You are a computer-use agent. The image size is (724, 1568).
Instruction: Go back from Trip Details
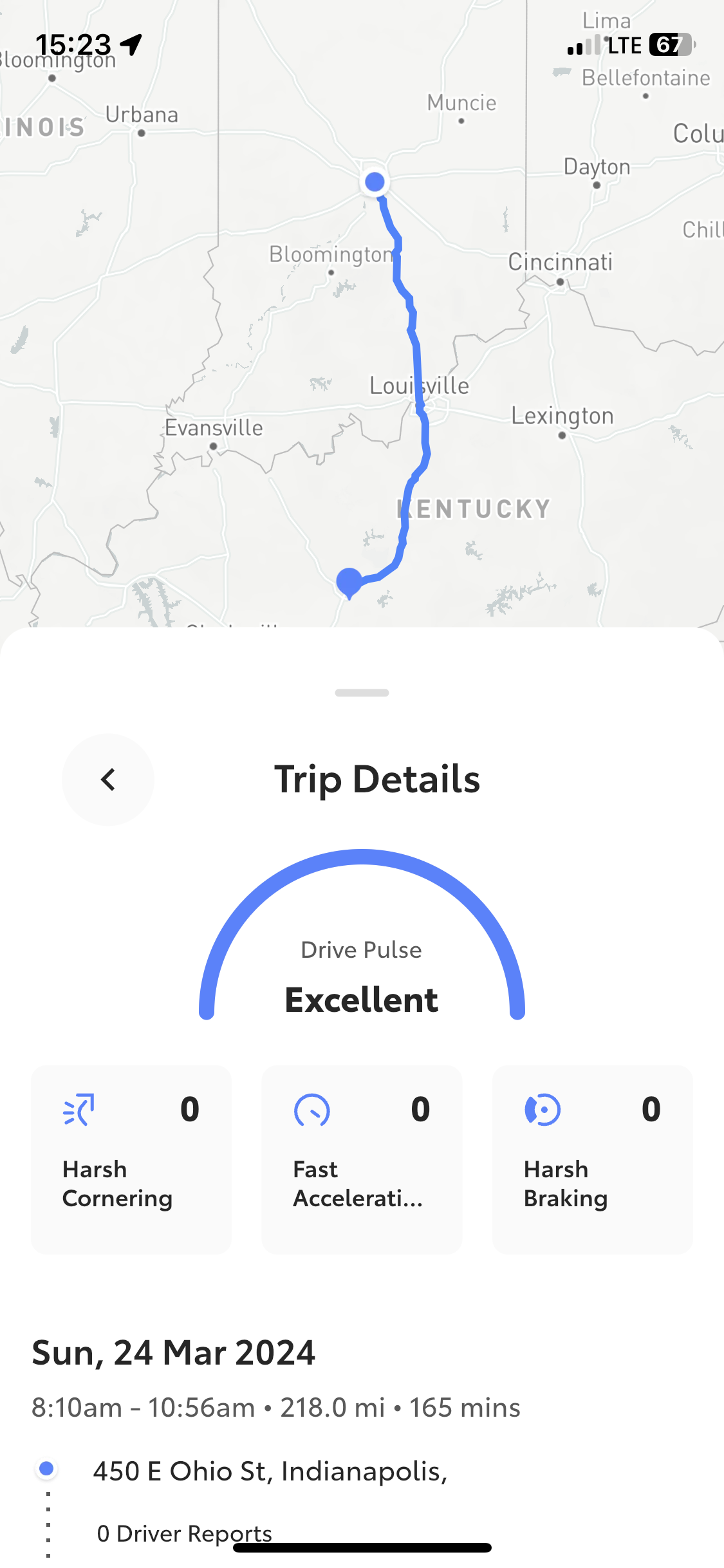point(108,779)
